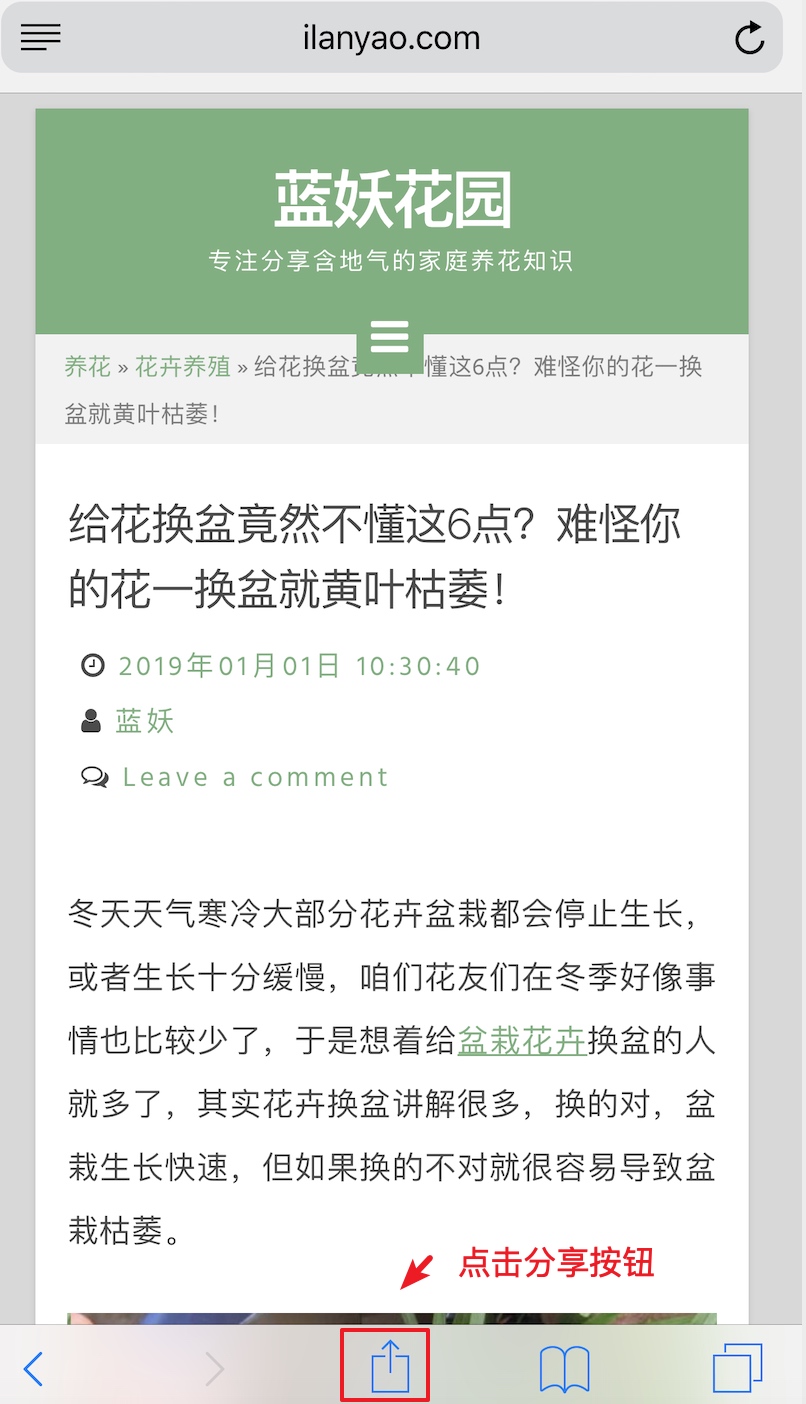Open the bookmarks book icon
Viewport: 806px width, 1404px height.
pyautogui.click(x=564, y=1368)
